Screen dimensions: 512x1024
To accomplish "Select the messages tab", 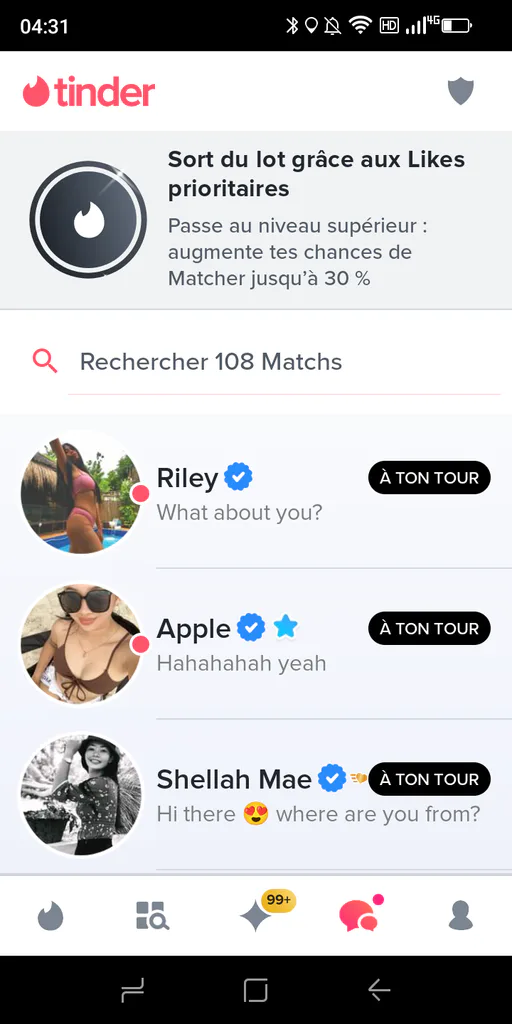I will click(359, 914).
